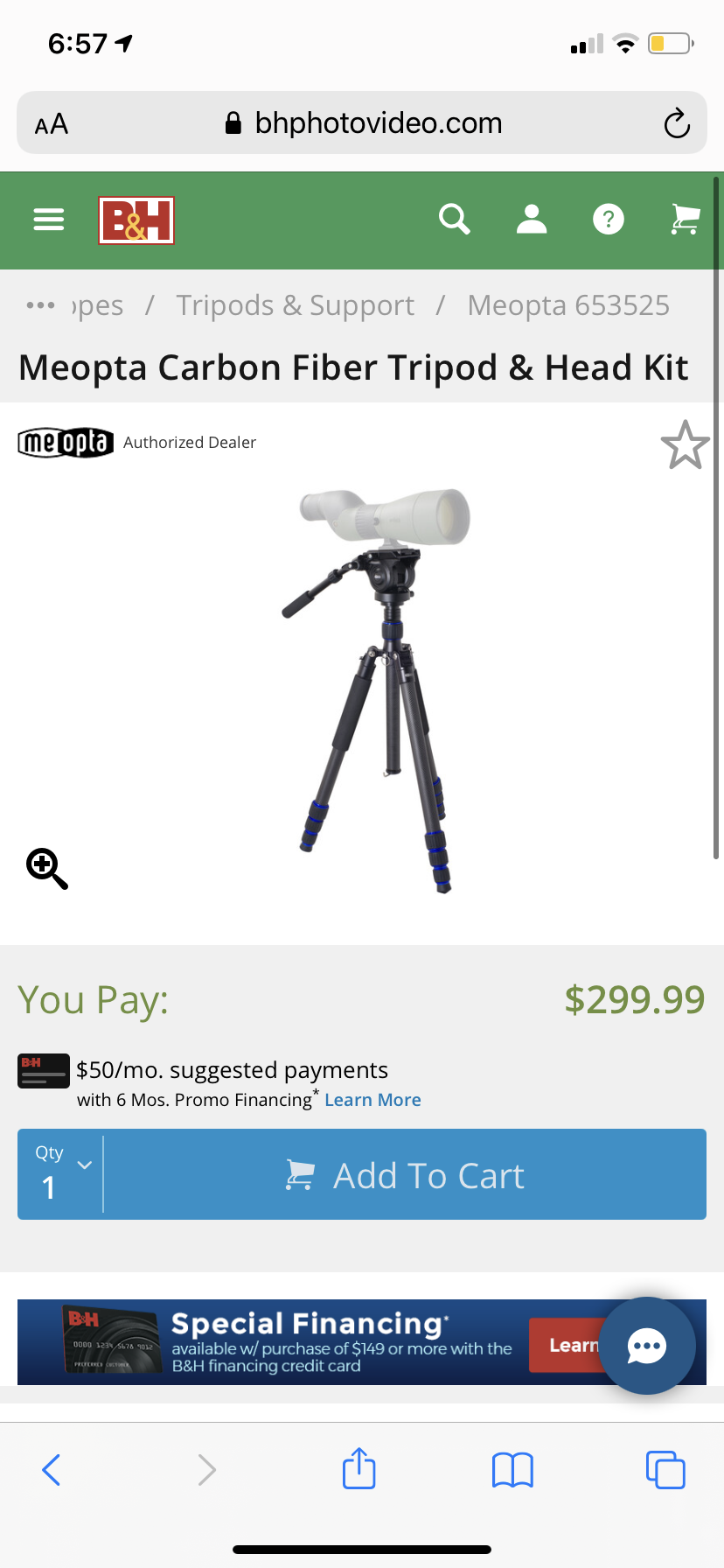Viewport: 724px width, 1568px height.
Task: Add To Cart
Action: 405,1174
